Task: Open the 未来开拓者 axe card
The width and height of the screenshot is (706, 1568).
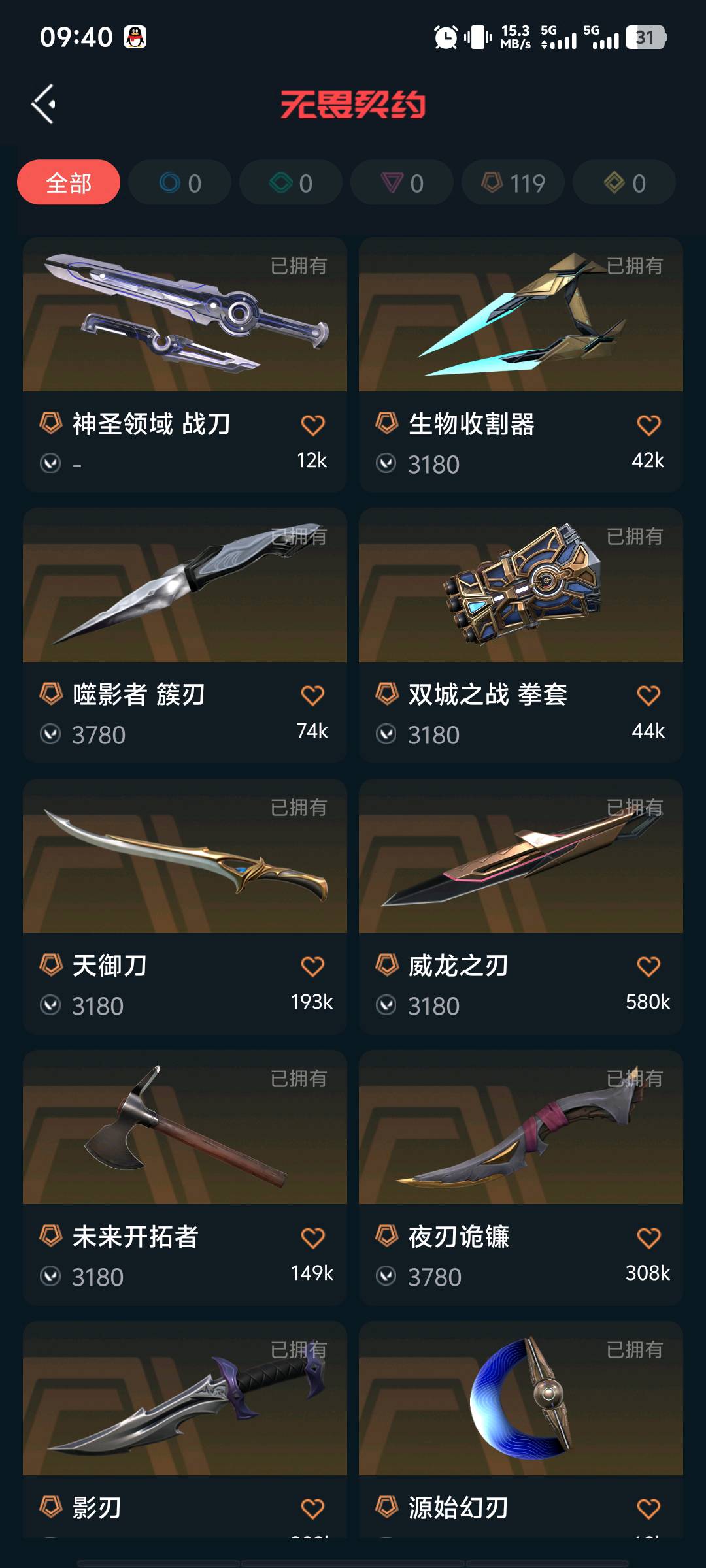Action: tap(184, 1128)
